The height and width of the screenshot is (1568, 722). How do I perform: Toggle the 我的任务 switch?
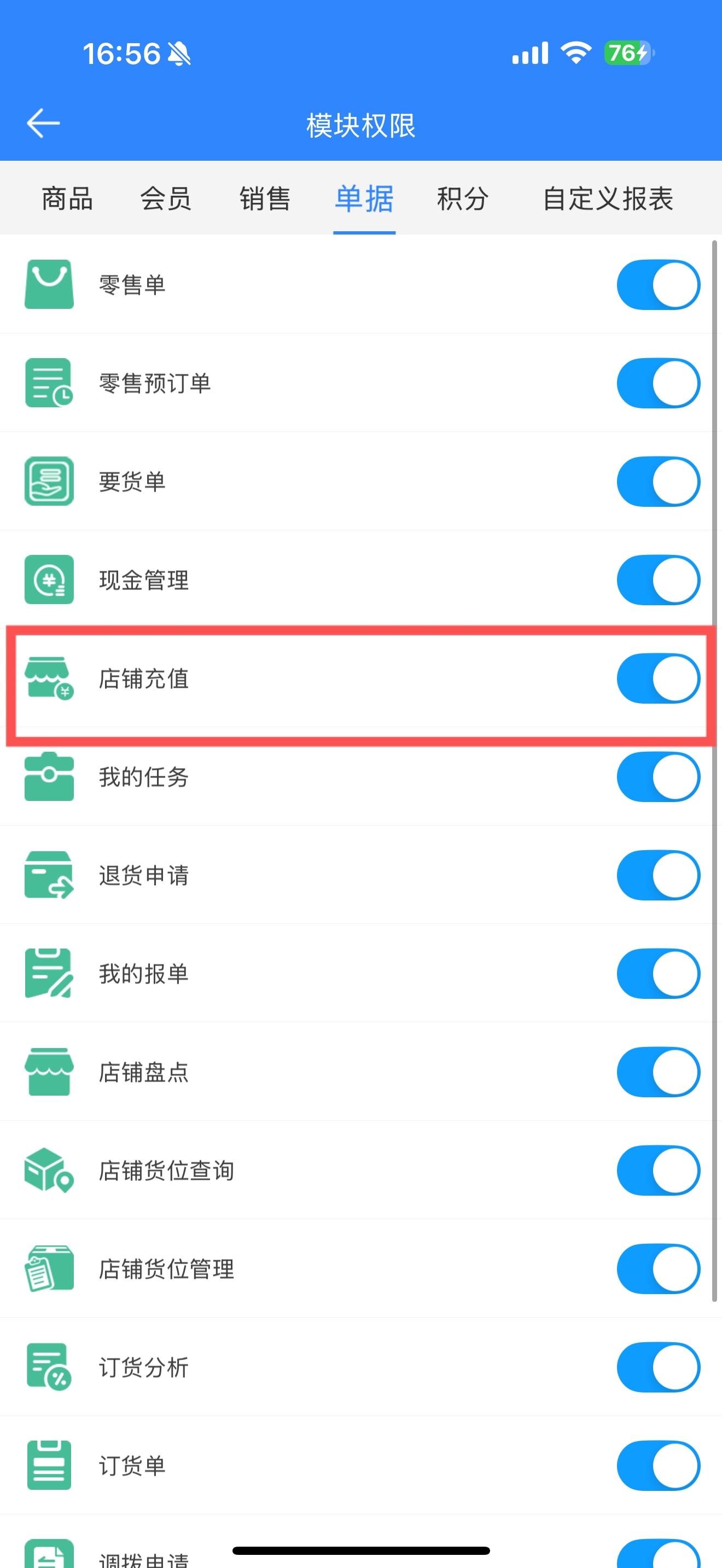[658, 777]
